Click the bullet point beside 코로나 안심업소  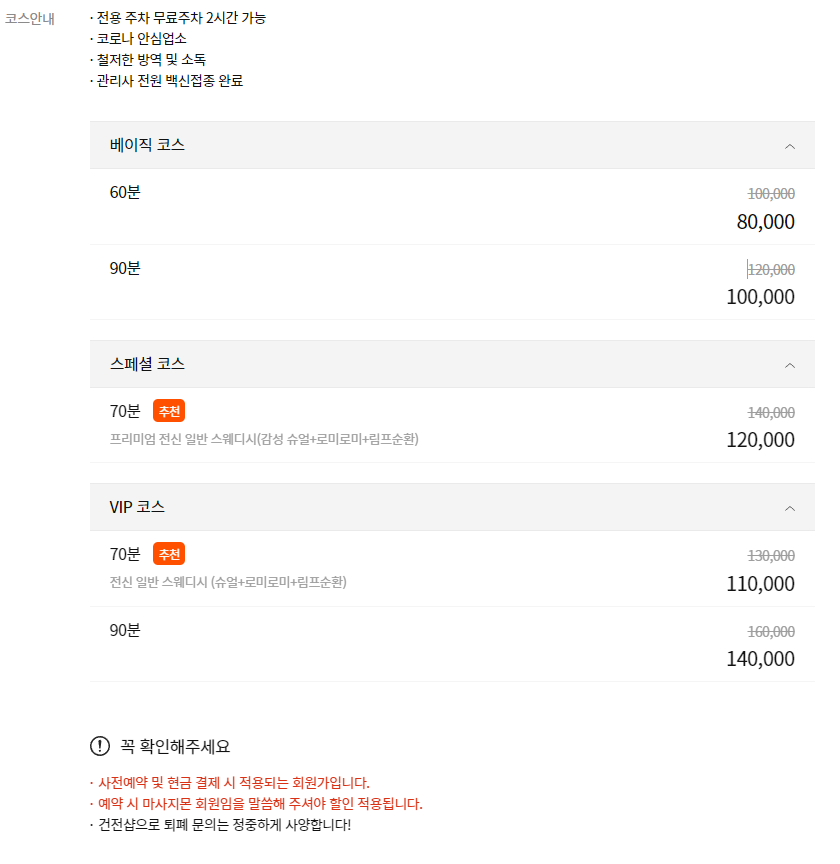point(88,38)
